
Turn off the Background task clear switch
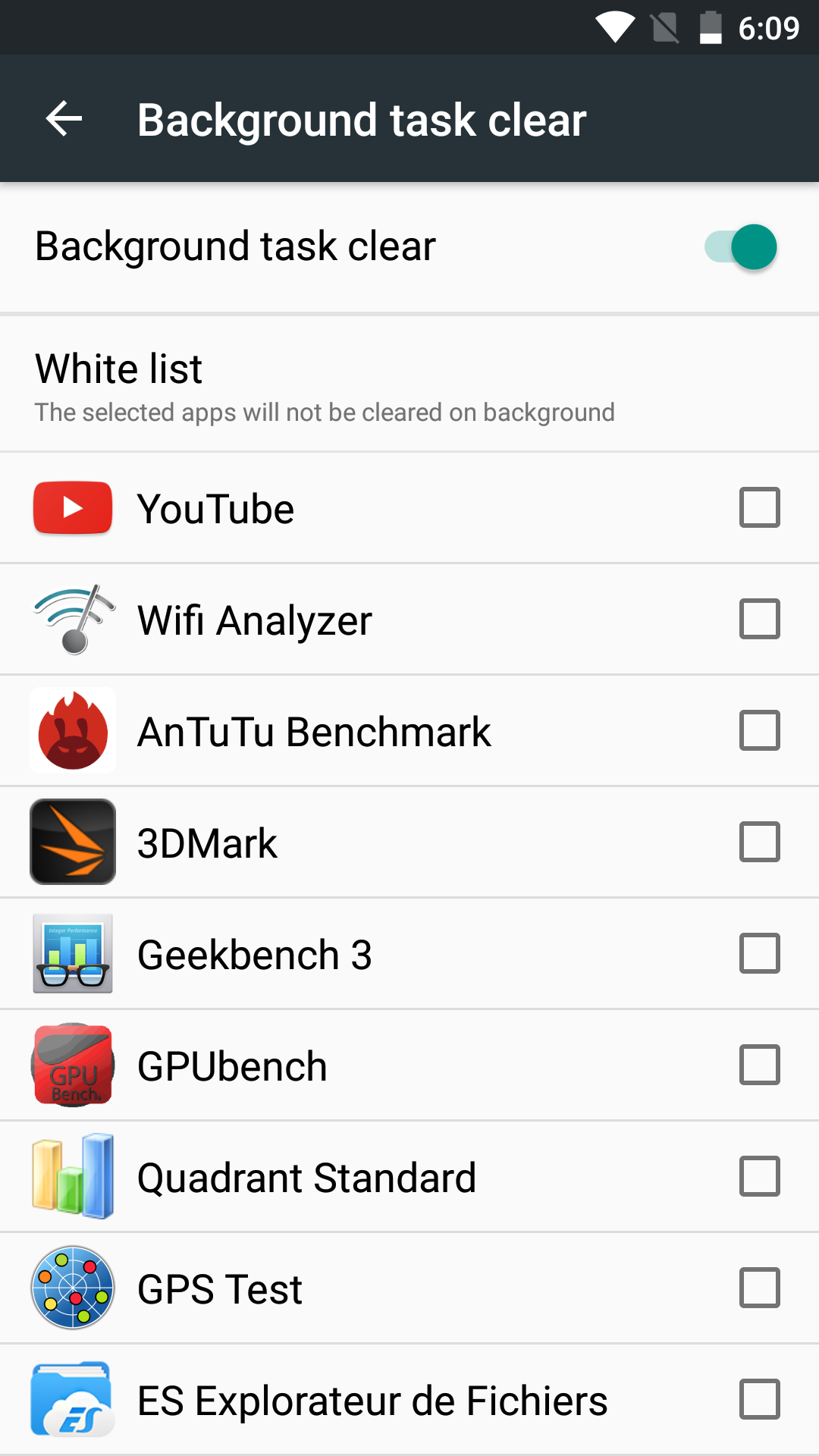click(x=742, y=247)
